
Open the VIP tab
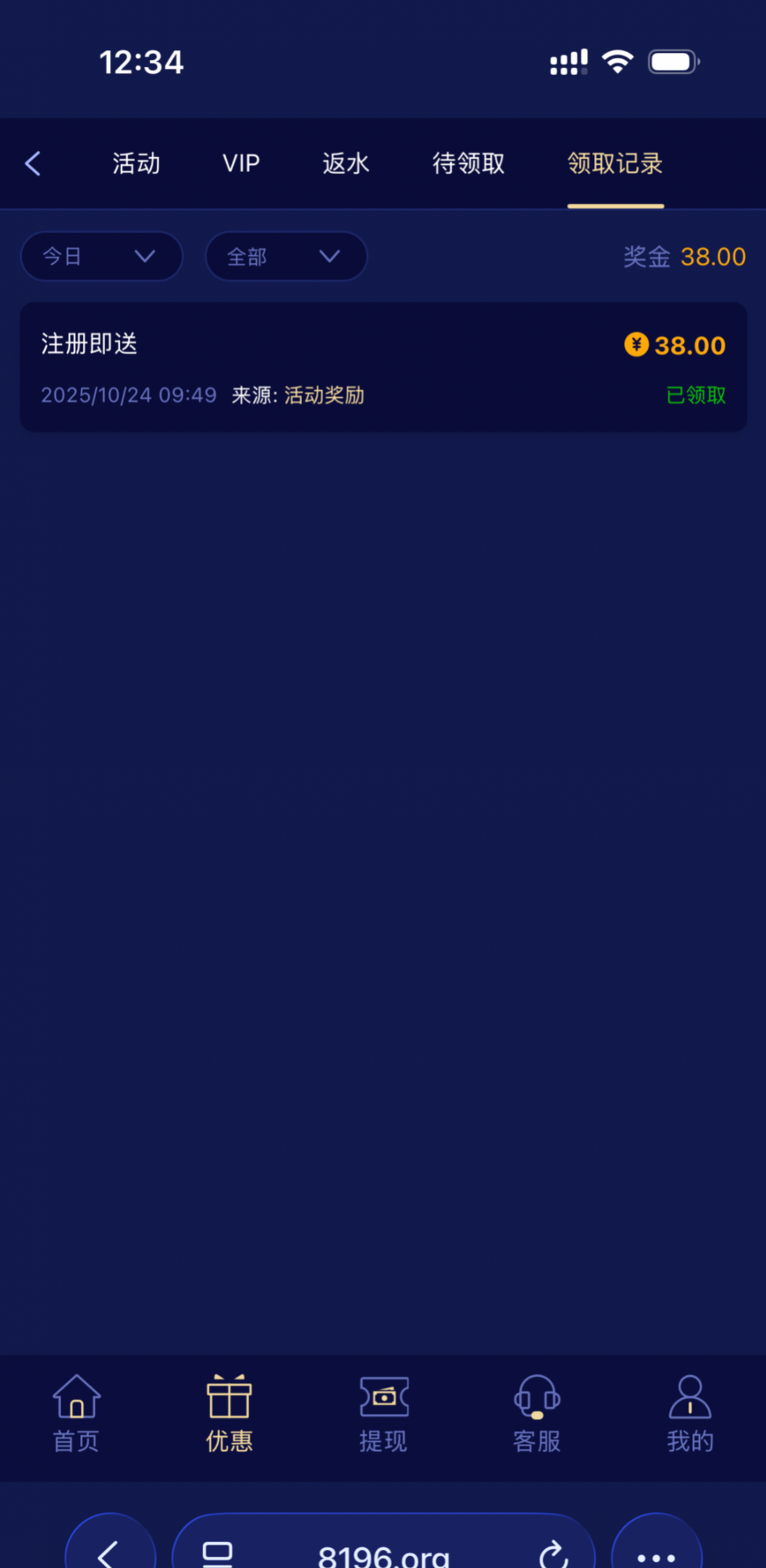click(x=241, y=164)
